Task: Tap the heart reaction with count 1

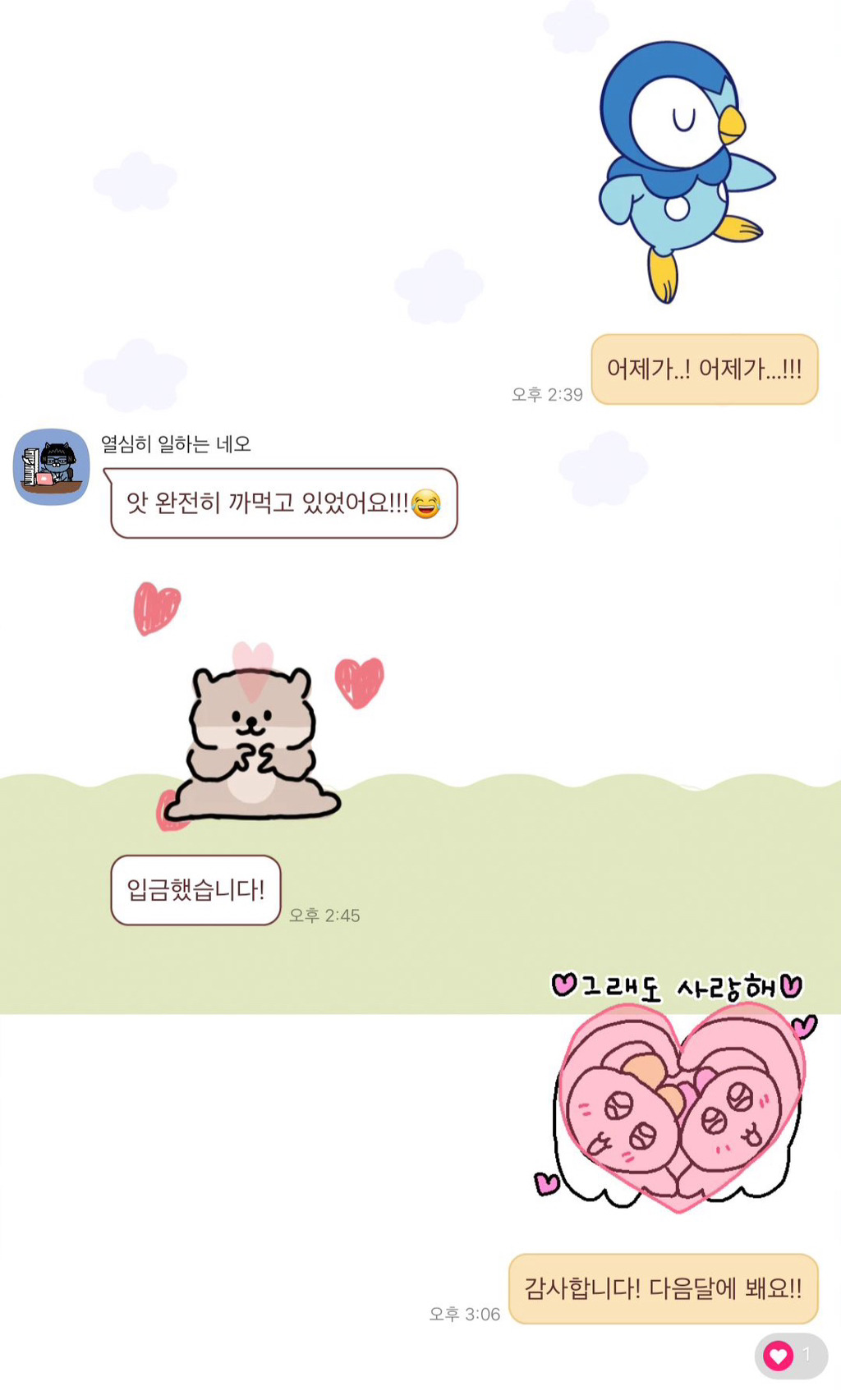Action: pyautogui.click(x=790, y=1355)
